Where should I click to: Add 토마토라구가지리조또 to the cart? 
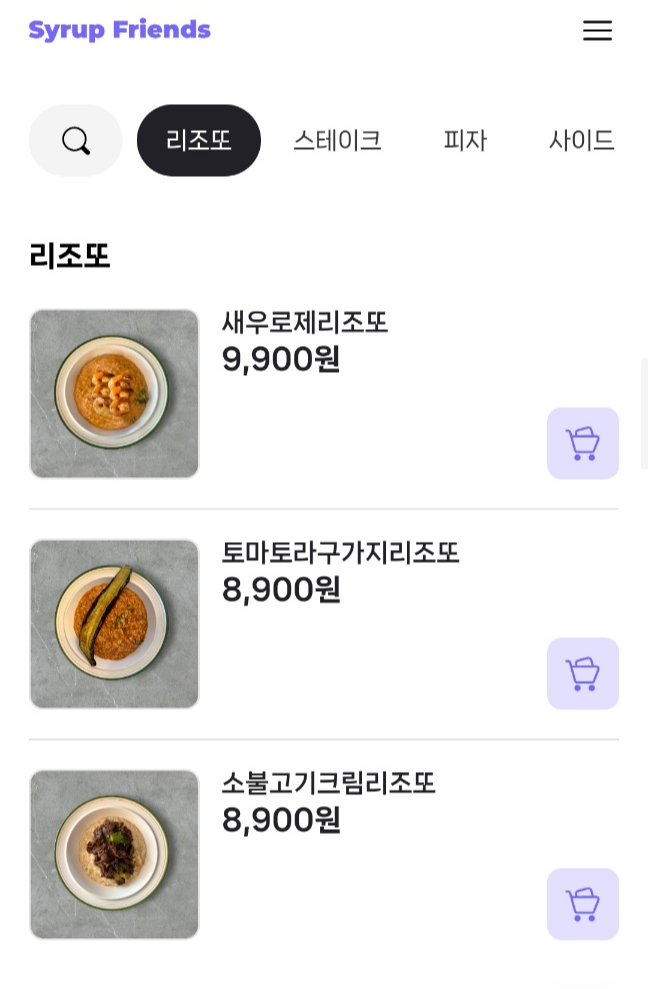tap(583, 673)
